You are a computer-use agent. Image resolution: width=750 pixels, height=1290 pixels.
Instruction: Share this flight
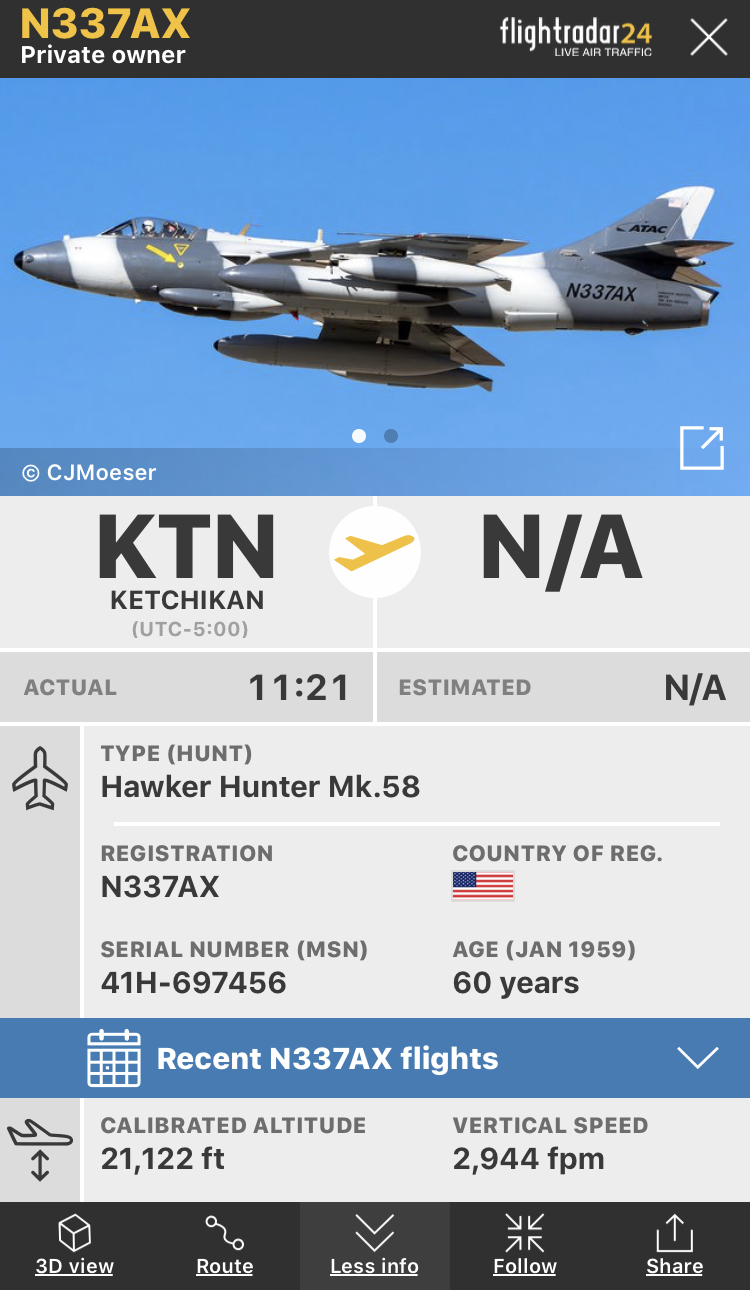pos(674,1246)
